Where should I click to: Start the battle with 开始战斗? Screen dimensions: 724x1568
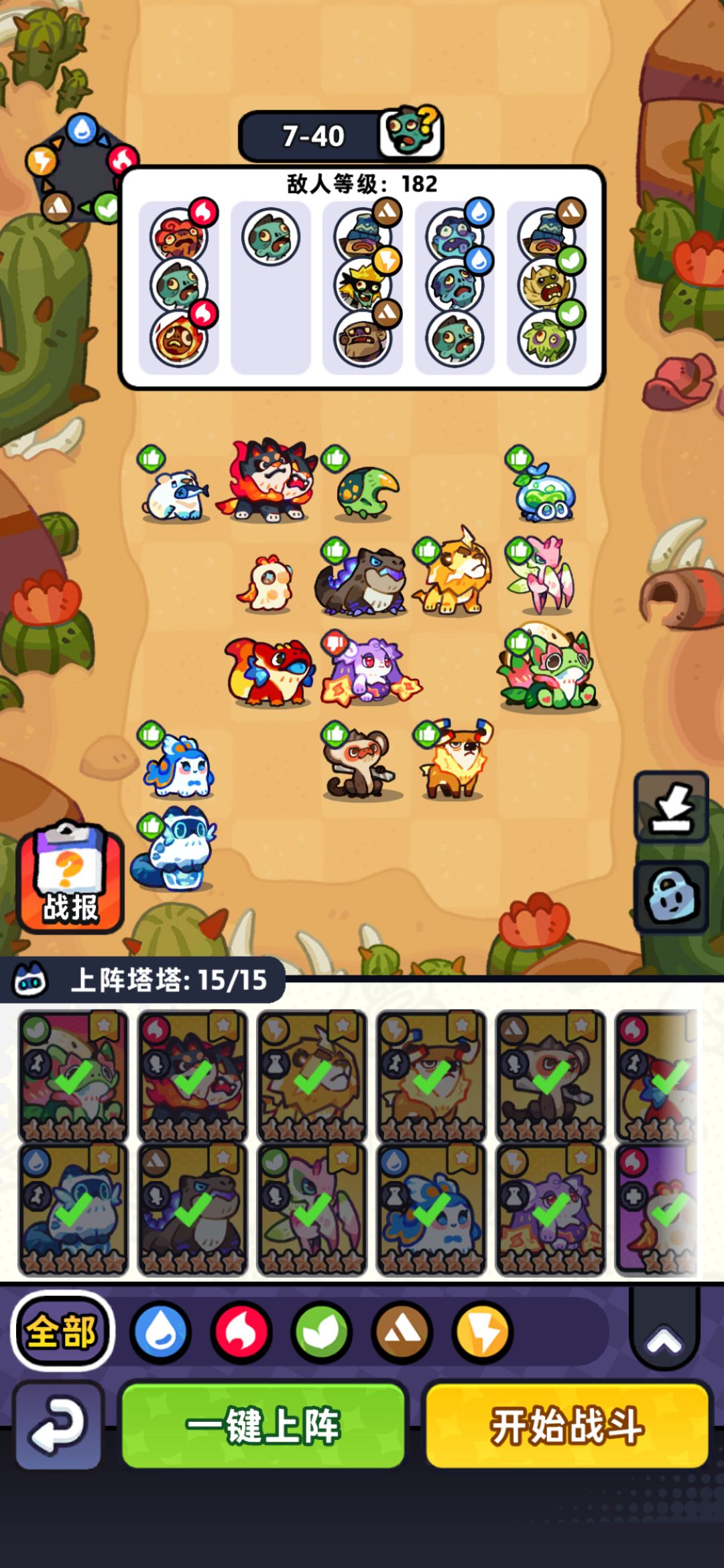[567, 1425]
